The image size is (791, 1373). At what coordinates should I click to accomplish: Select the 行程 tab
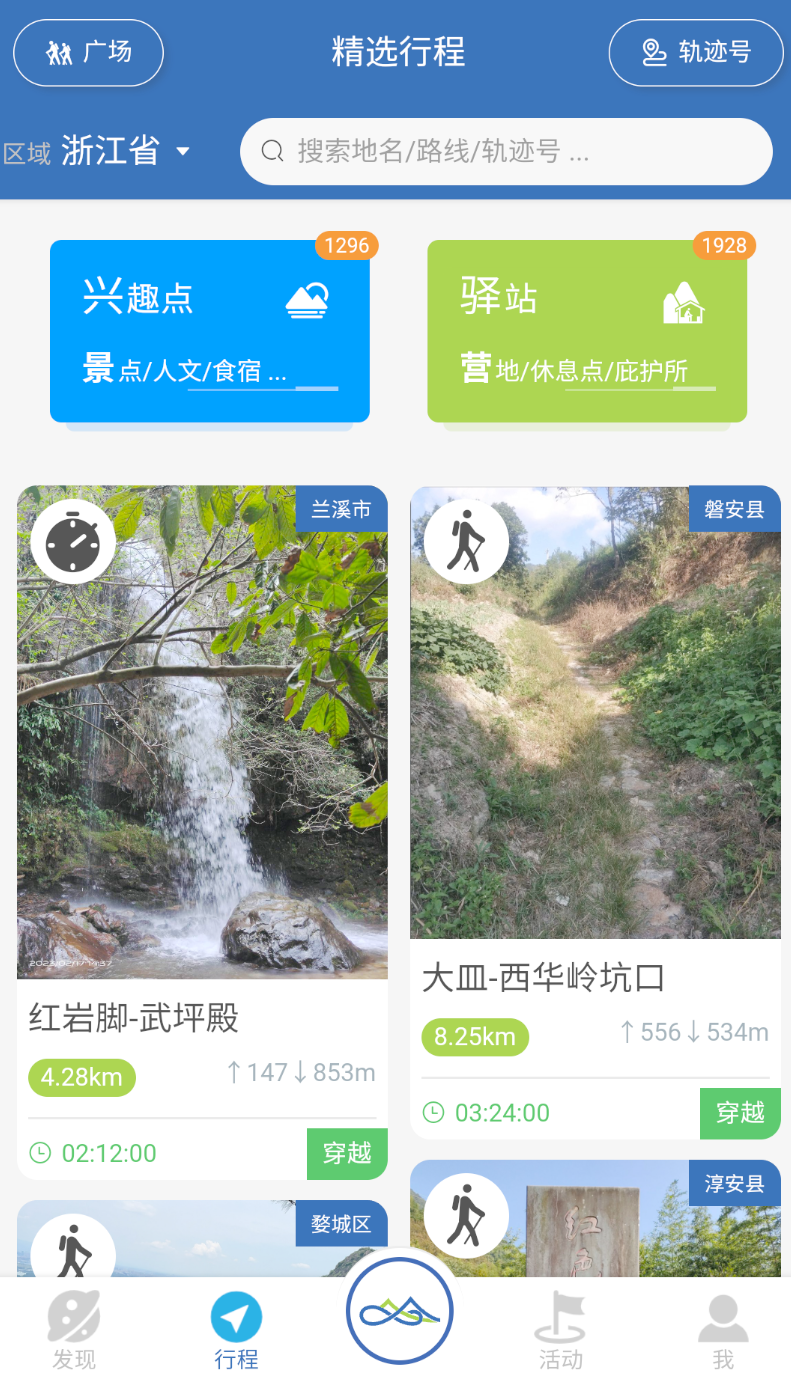point(236,1330)
